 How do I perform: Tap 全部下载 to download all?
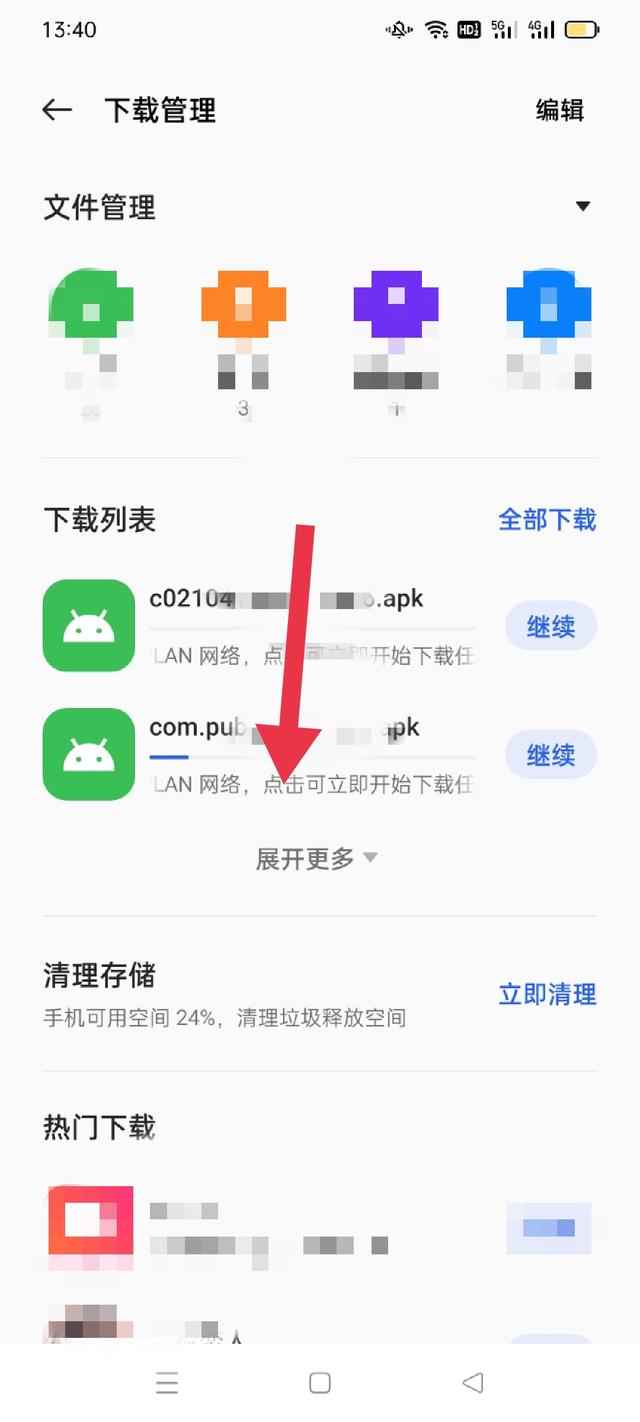(x=547, y=520)
